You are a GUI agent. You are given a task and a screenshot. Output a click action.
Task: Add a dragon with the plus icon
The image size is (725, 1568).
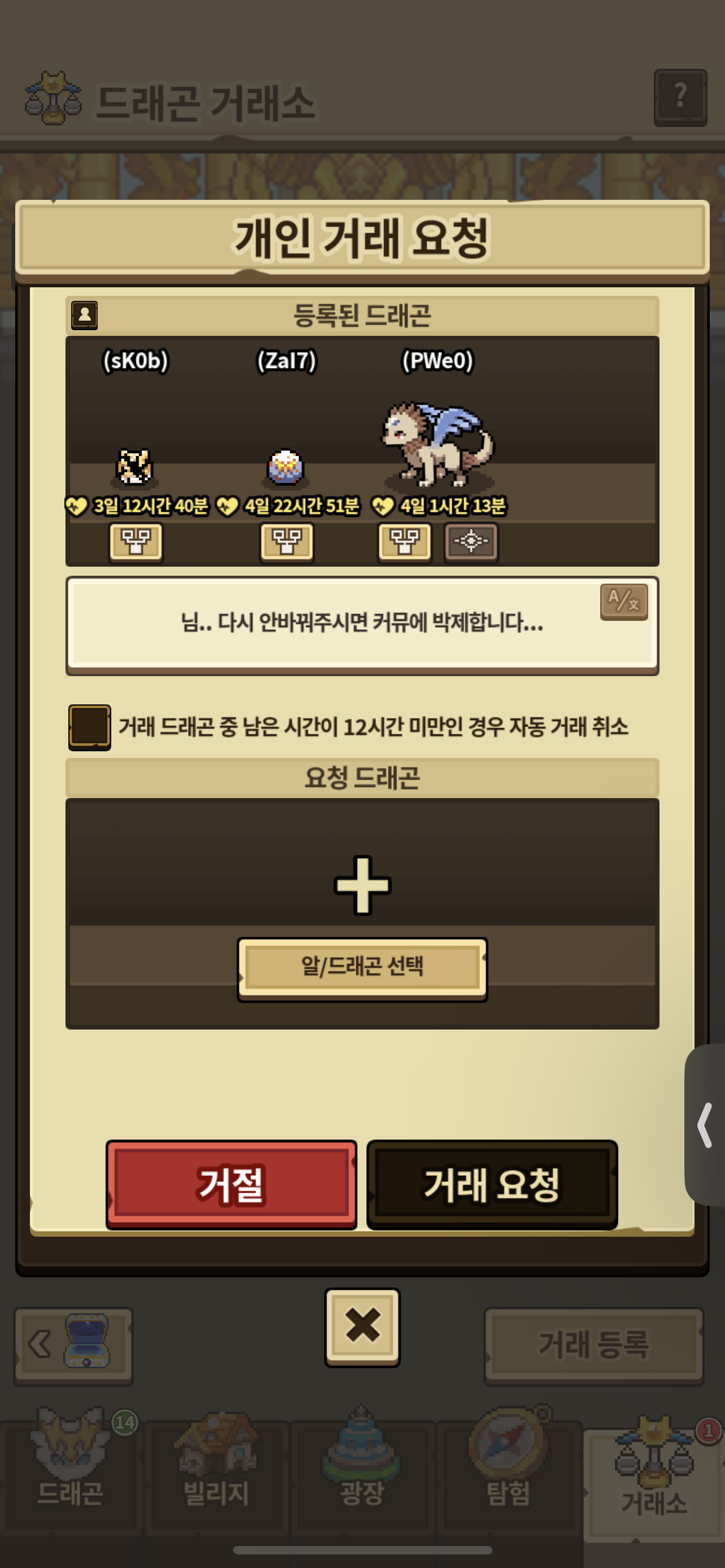click(362, 885)
